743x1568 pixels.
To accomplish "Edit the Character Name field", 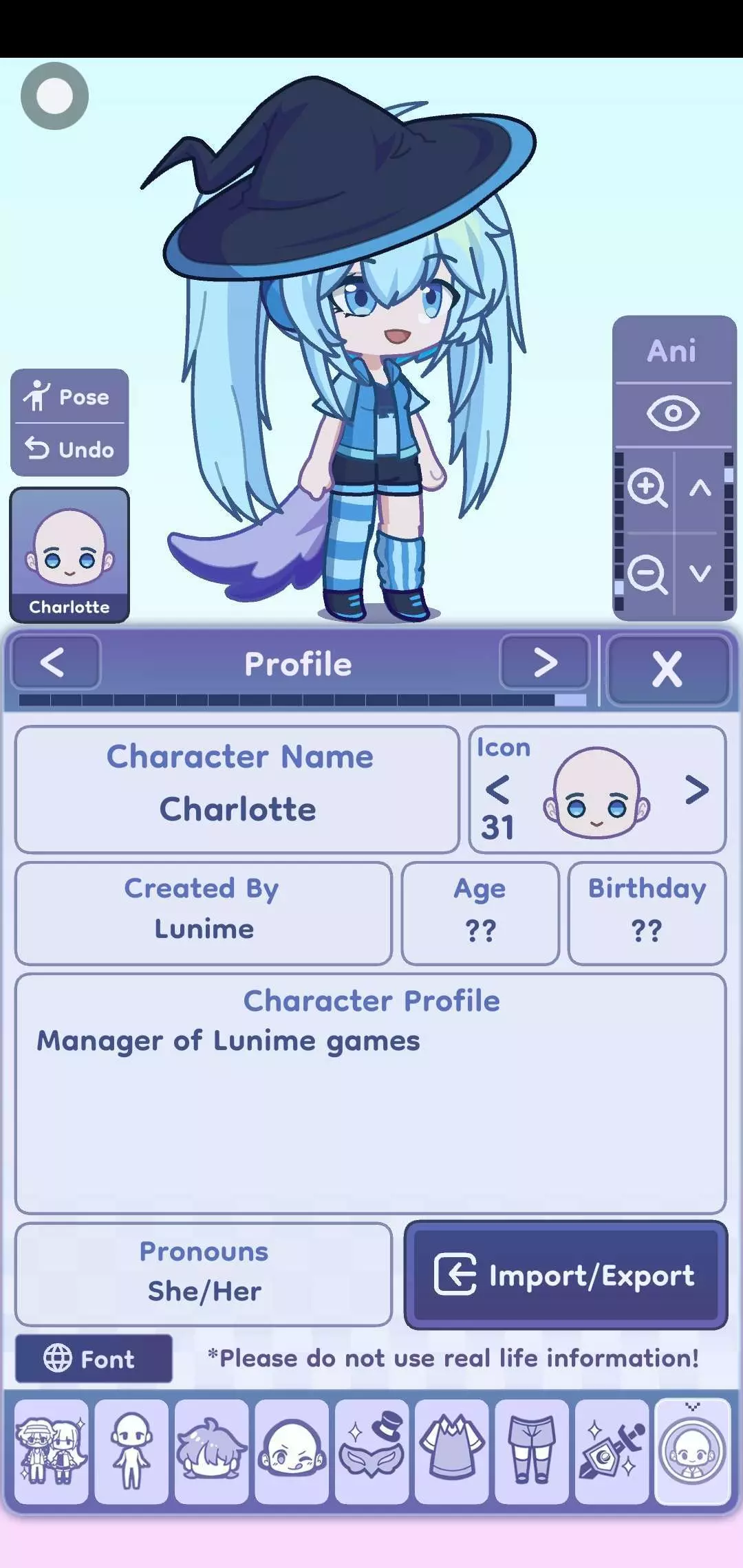I will pos(237,789).
